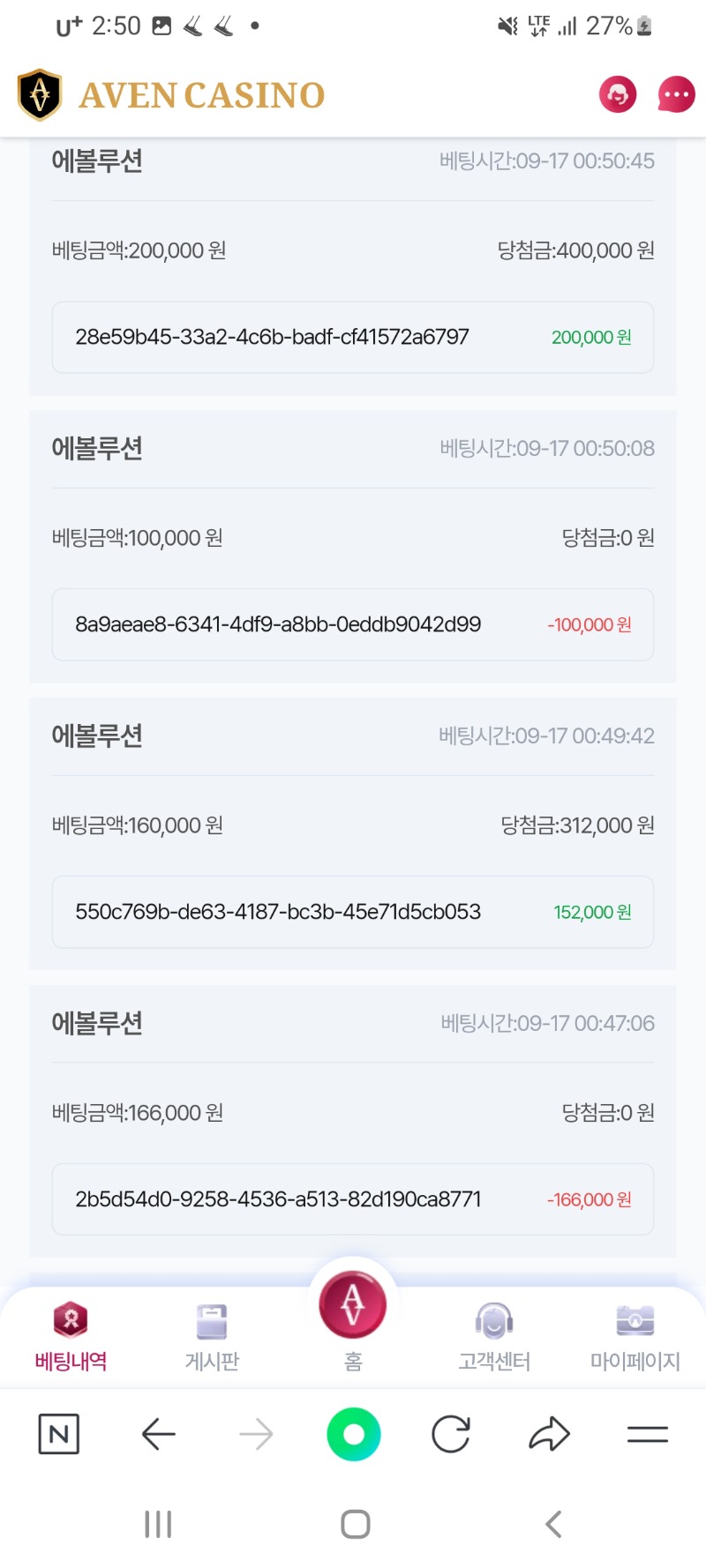
Task: Go back using the browser back arrow
Action: point(159,1434)
